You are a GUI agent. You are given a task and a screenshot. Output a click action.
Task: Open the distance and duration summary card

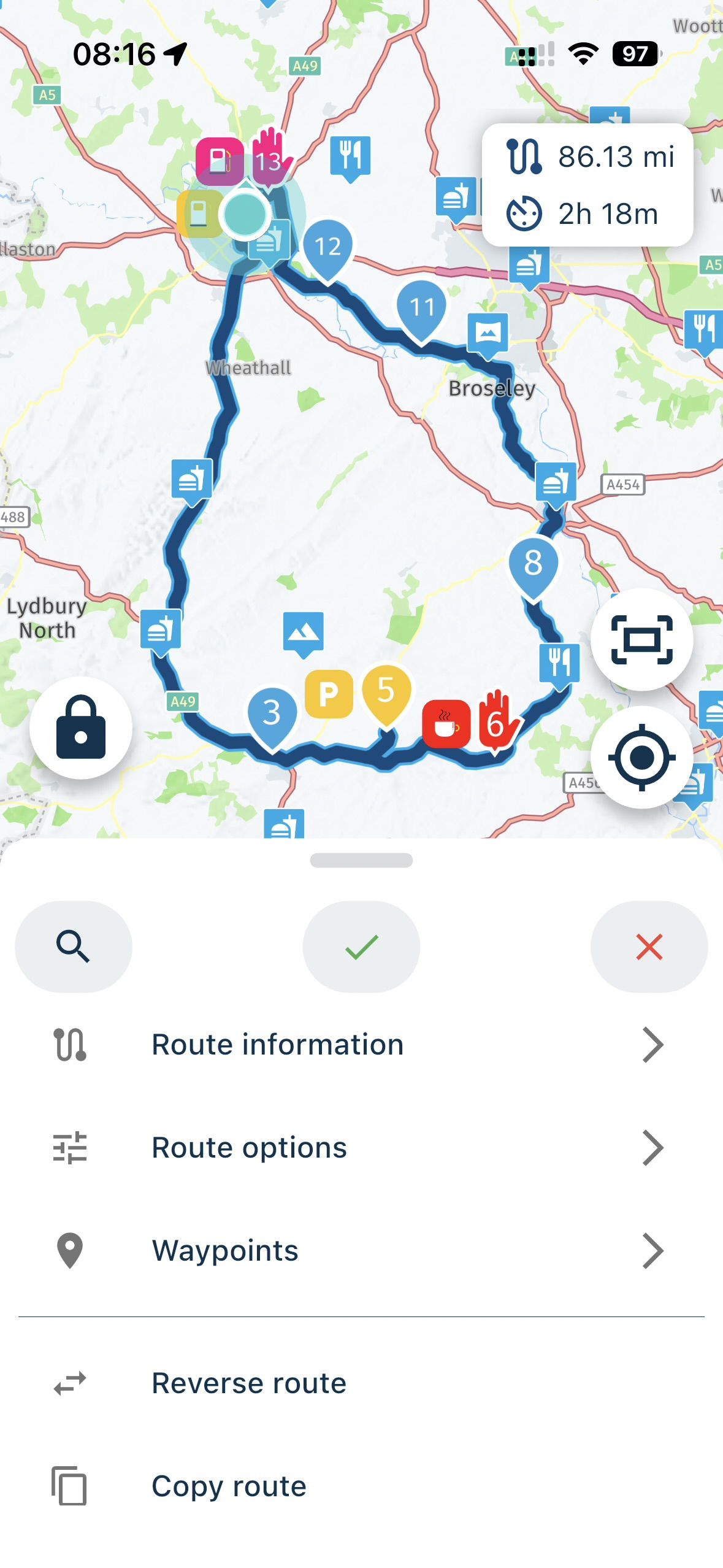(x=587, y=185)
